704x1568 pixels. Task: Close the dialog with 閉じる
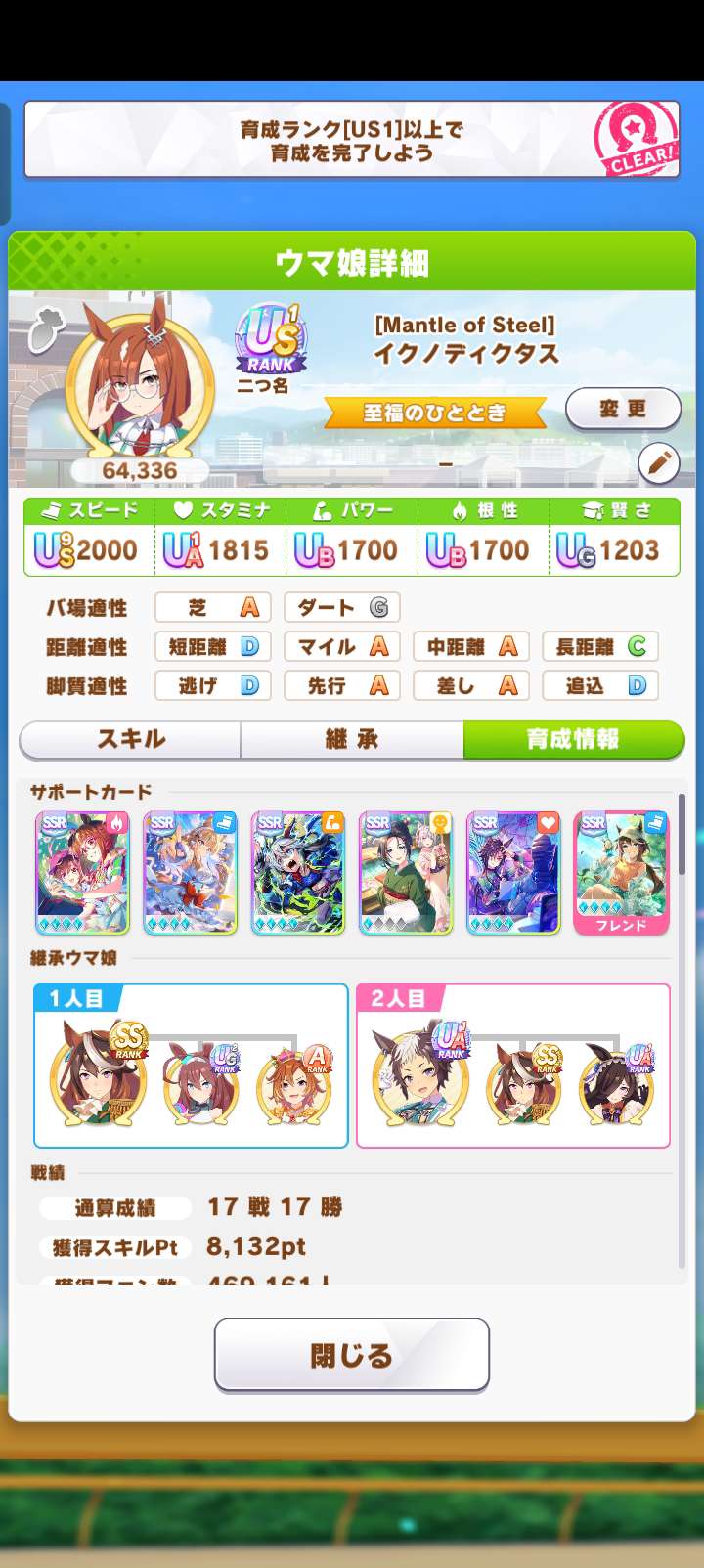click(352, 1355)
